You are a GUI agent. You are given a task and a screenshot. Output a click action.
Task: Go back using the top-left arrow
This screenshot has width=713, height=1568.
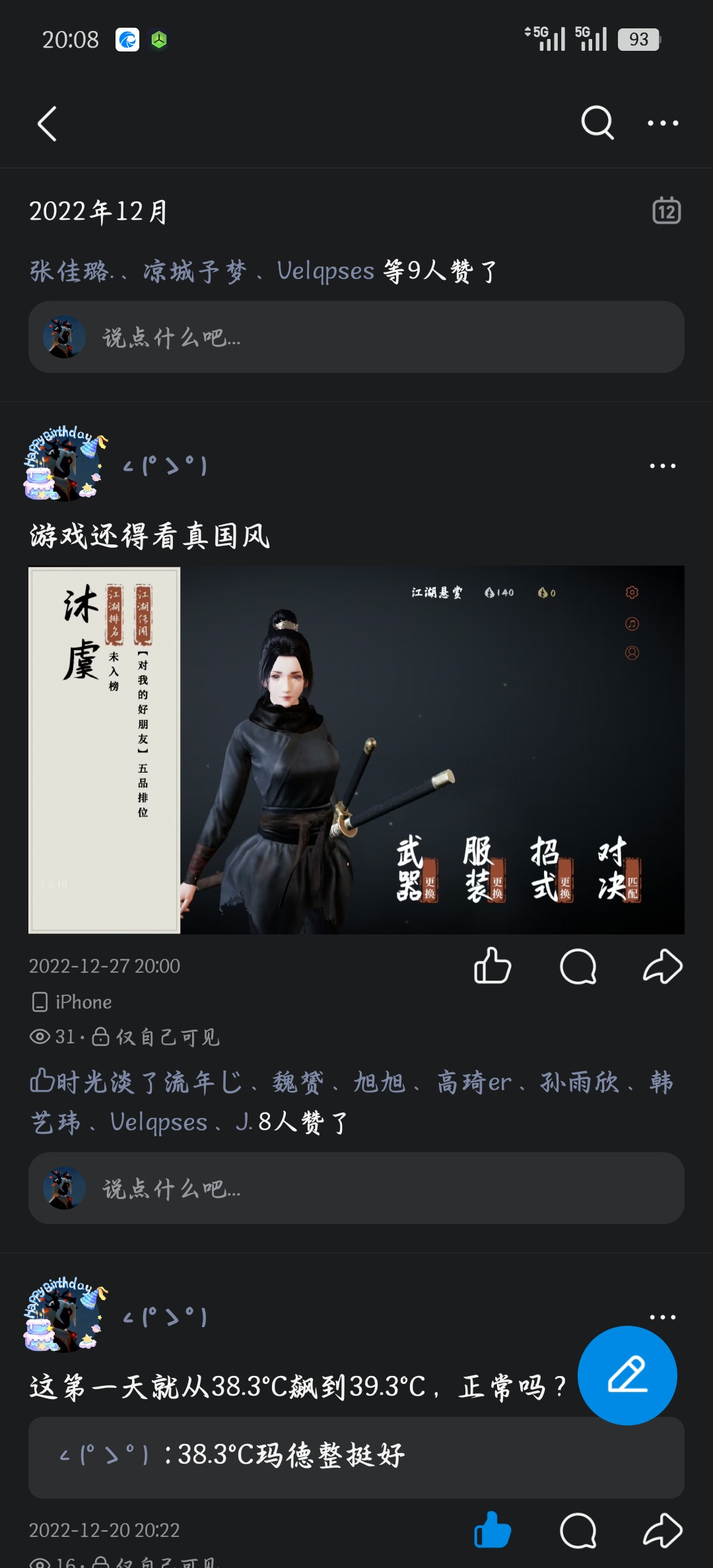point(47,123)
